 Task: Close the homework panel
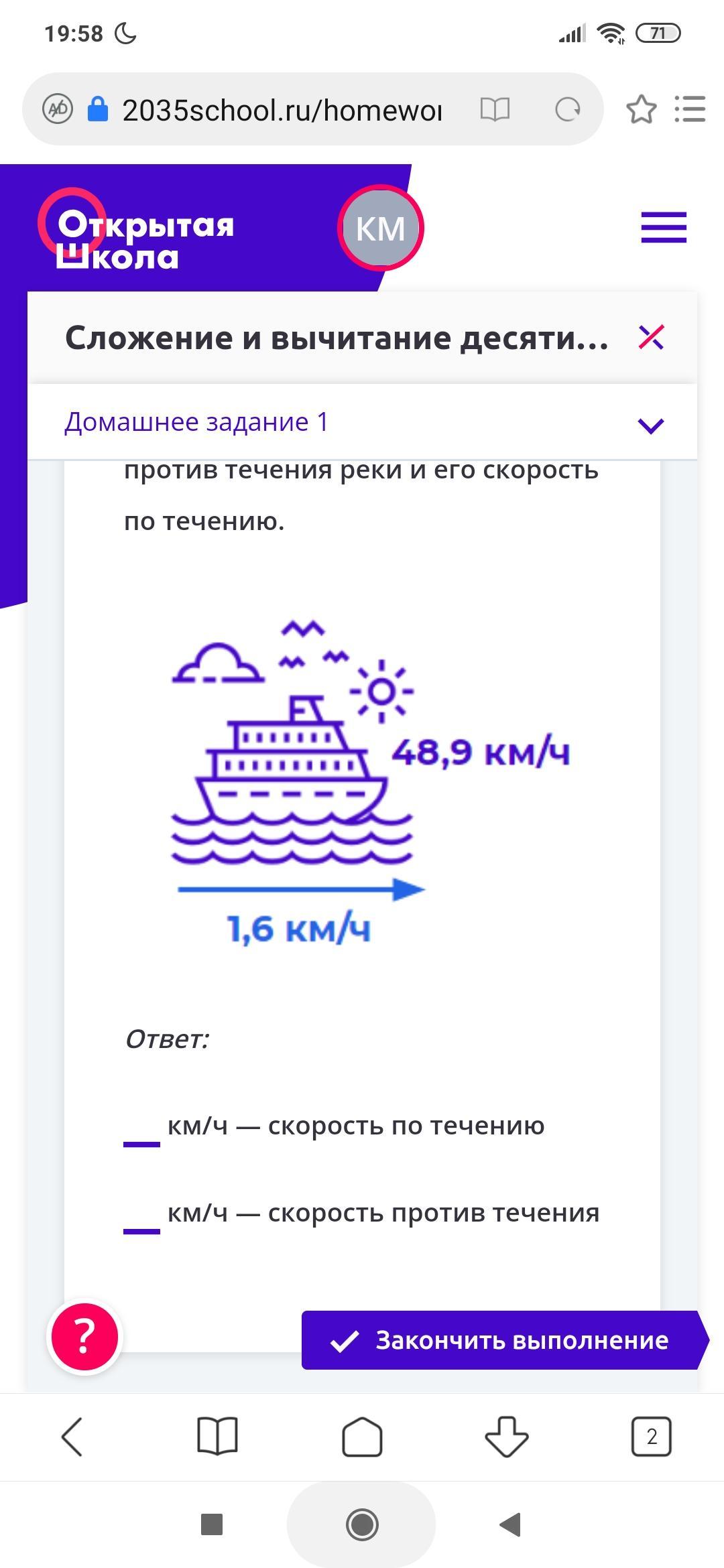click(651, 338)
